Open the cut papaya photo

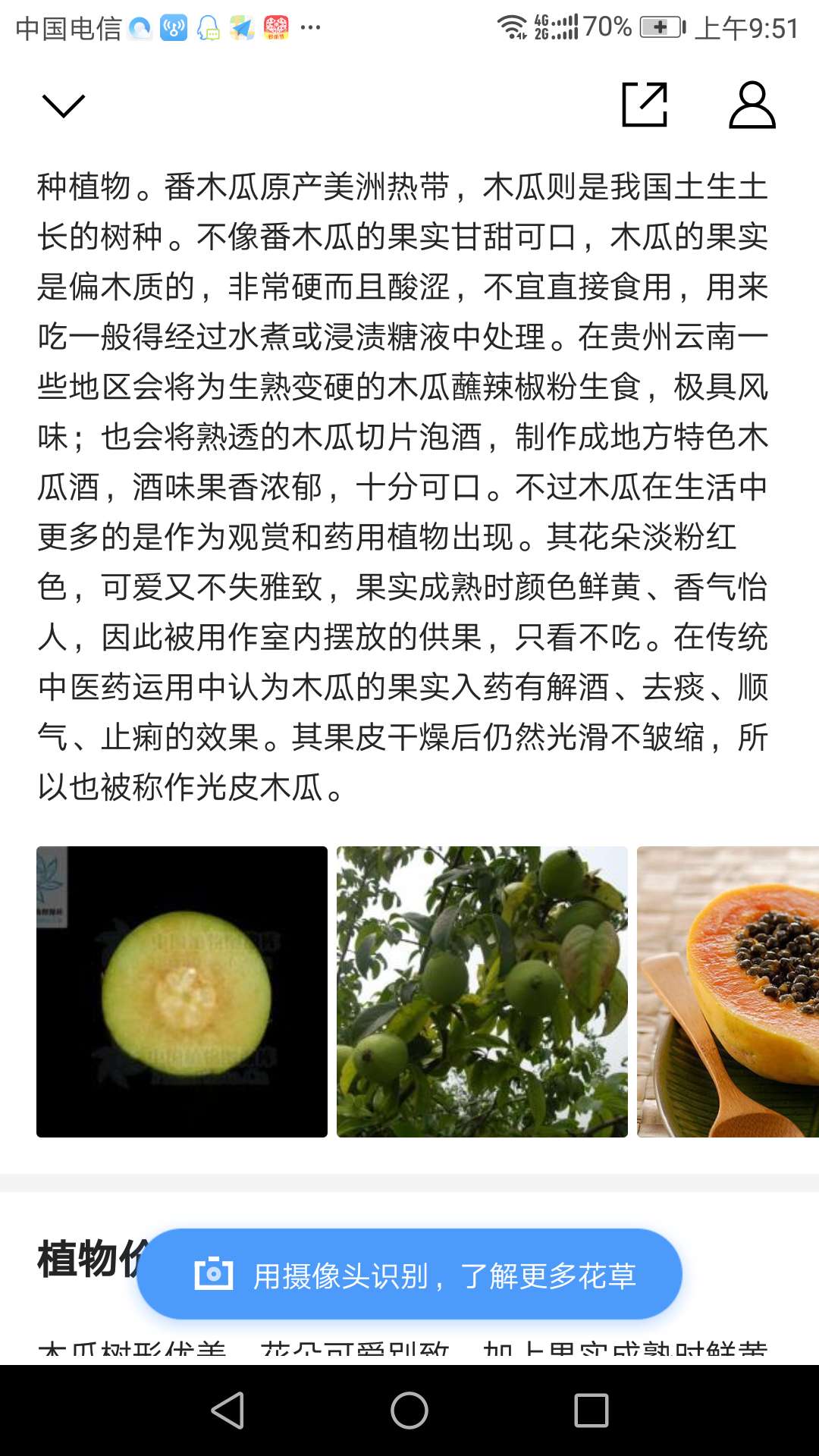pos(728,992)
